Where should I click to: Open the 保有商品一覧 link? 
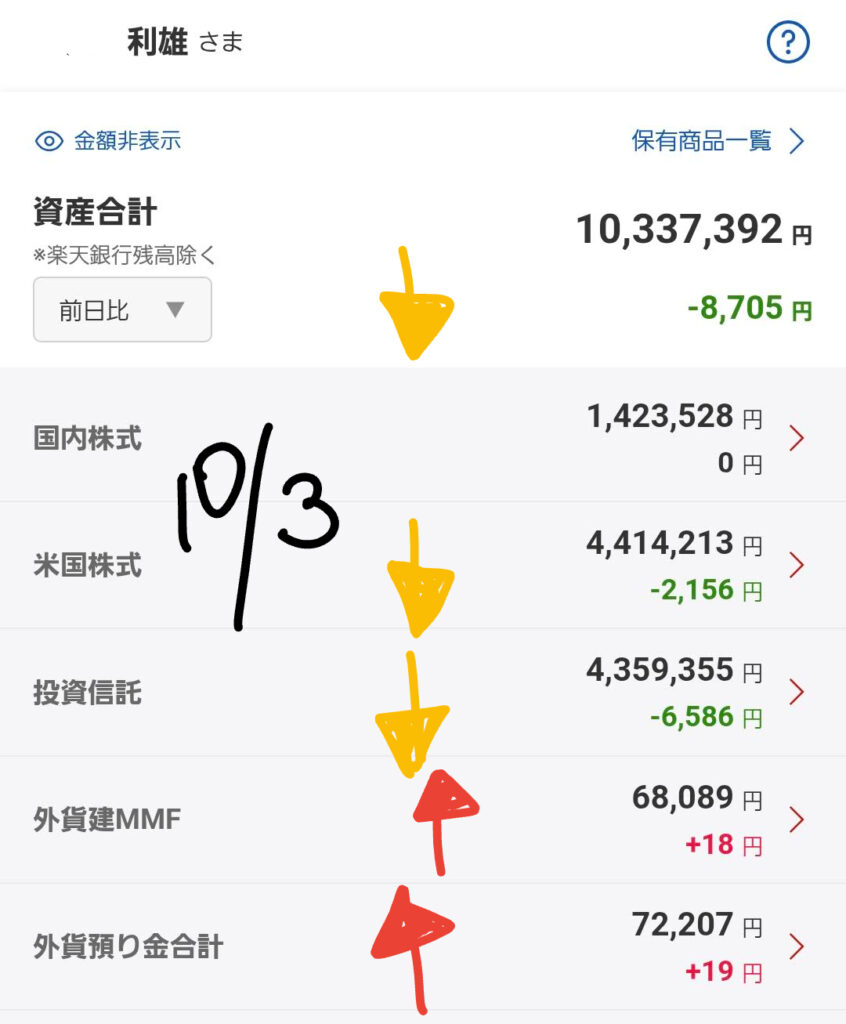click(x=718, y=141)
